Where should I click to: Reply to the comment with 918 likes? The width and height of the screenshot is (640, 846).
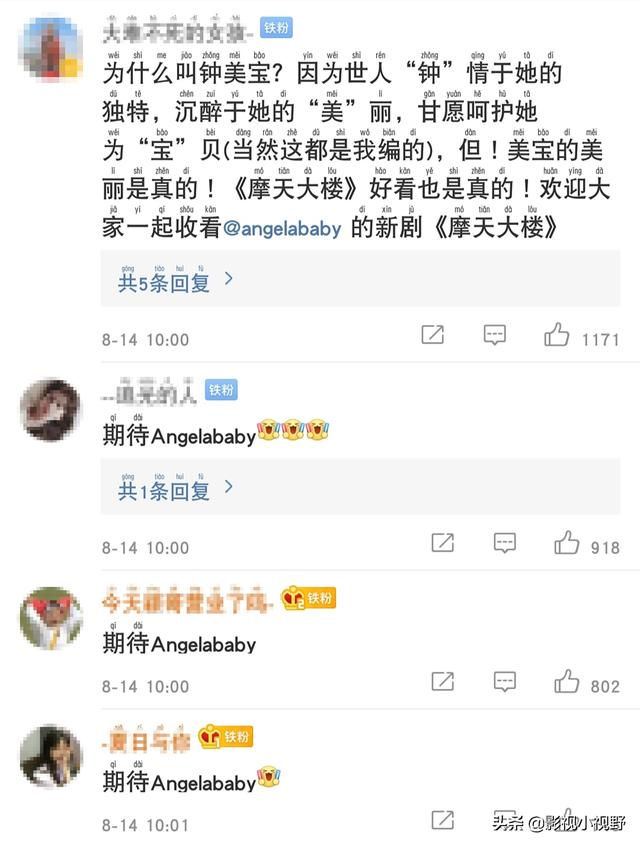tap(505, 543)
